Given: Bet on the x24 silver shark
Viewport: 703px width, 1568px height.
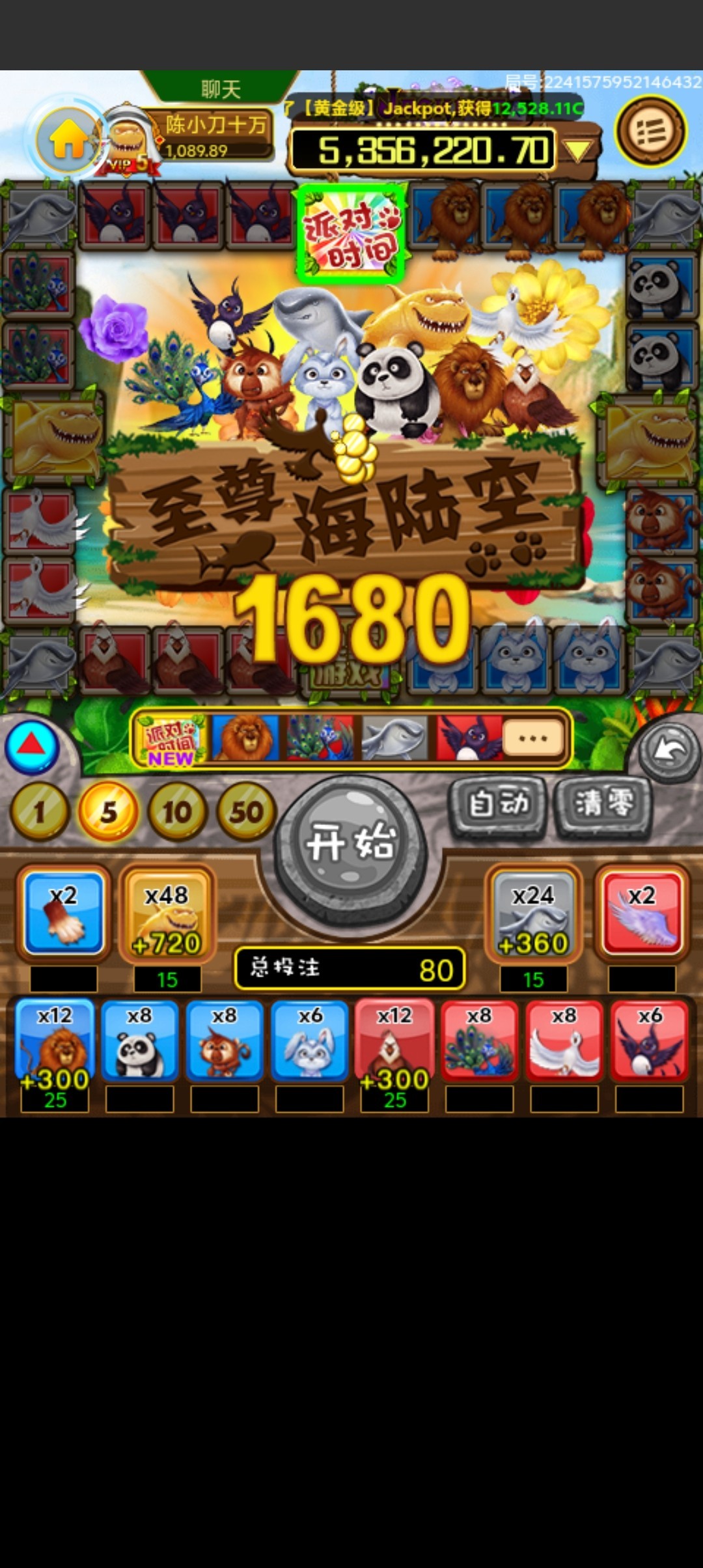Looking at the screenshot, I should click(x=533, y=914).
